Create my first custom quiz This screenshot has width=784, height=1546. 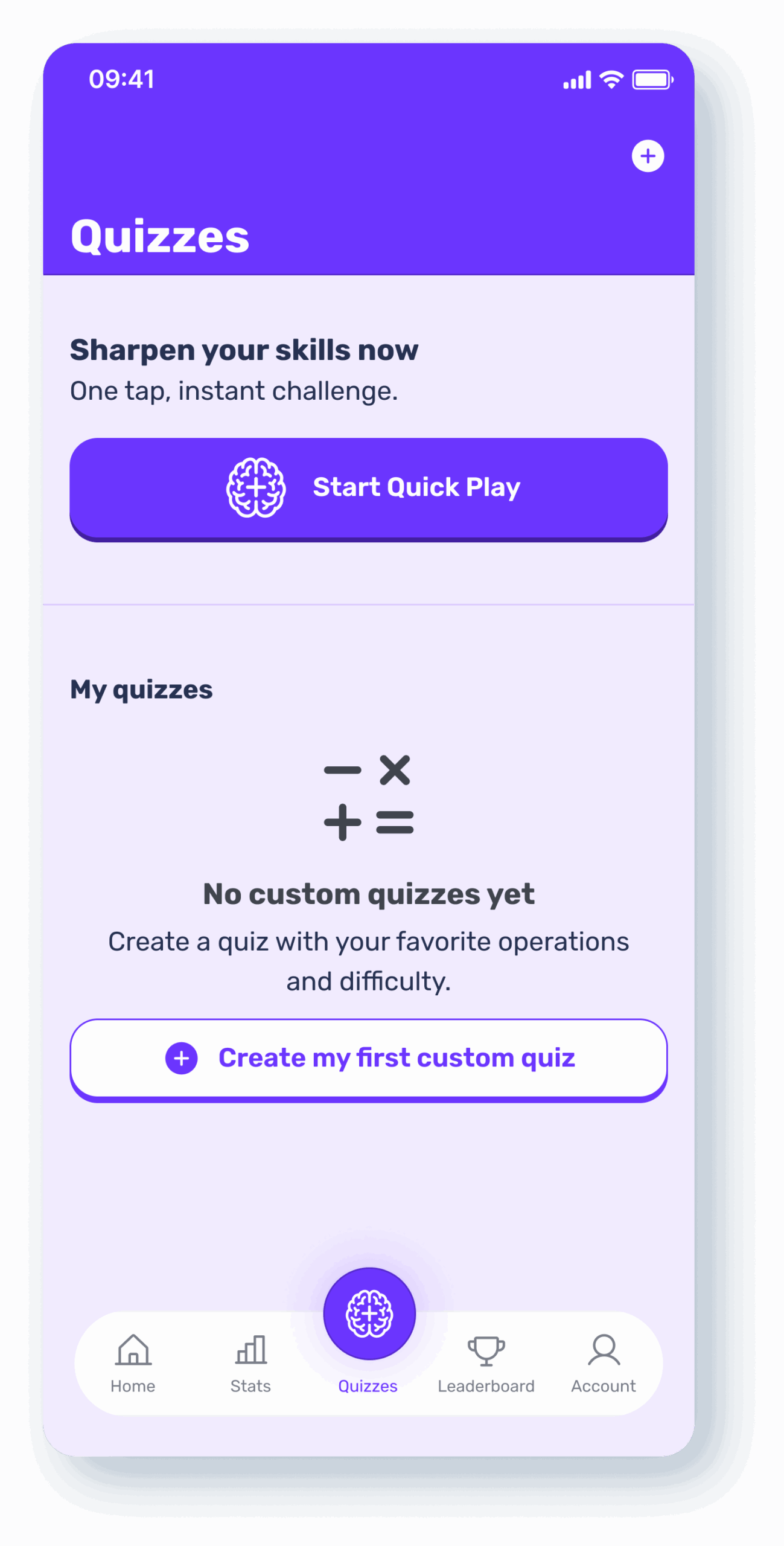[368, 1058]
